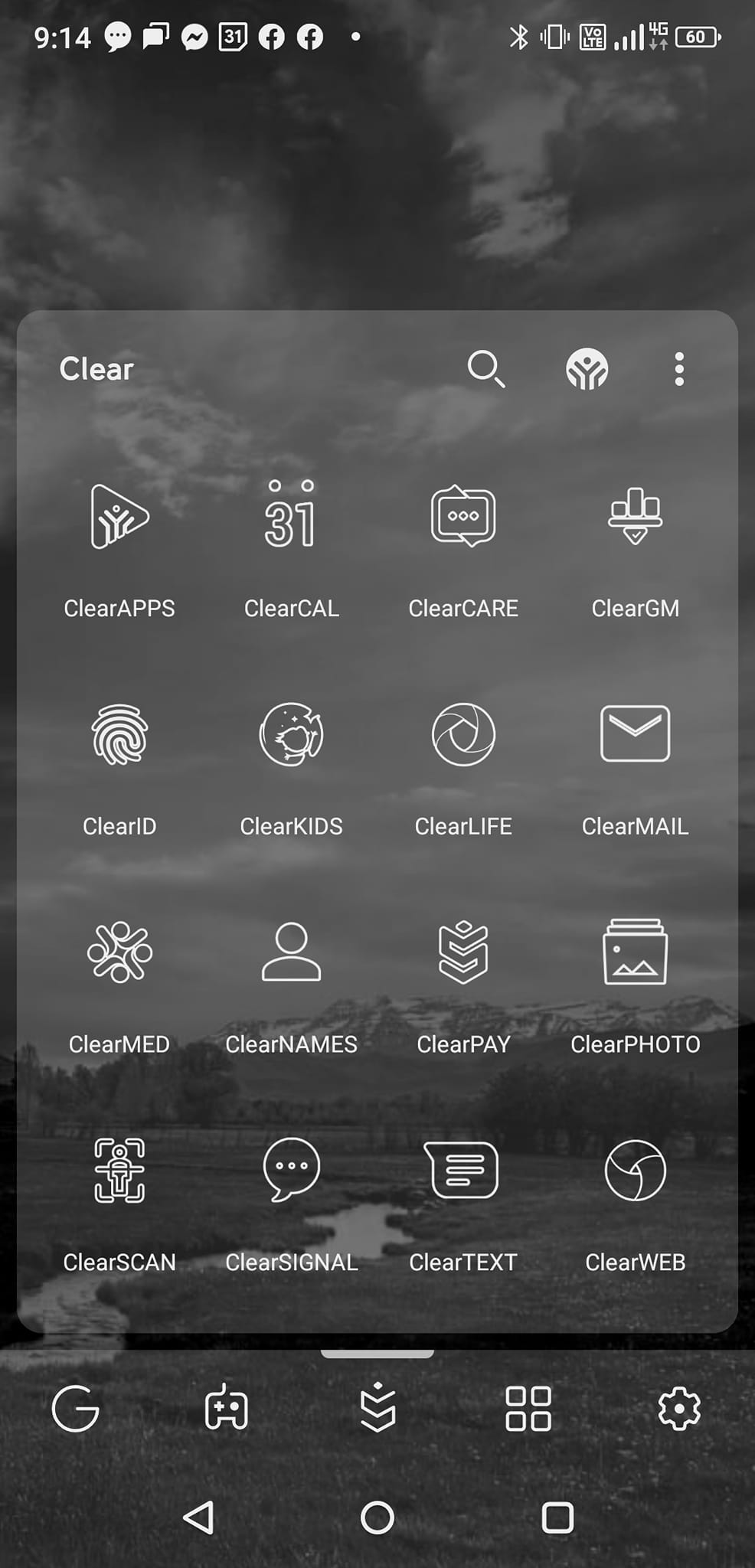Go to the system home screen
The image size is (755, 1568).
click(x=377, y=1517)
